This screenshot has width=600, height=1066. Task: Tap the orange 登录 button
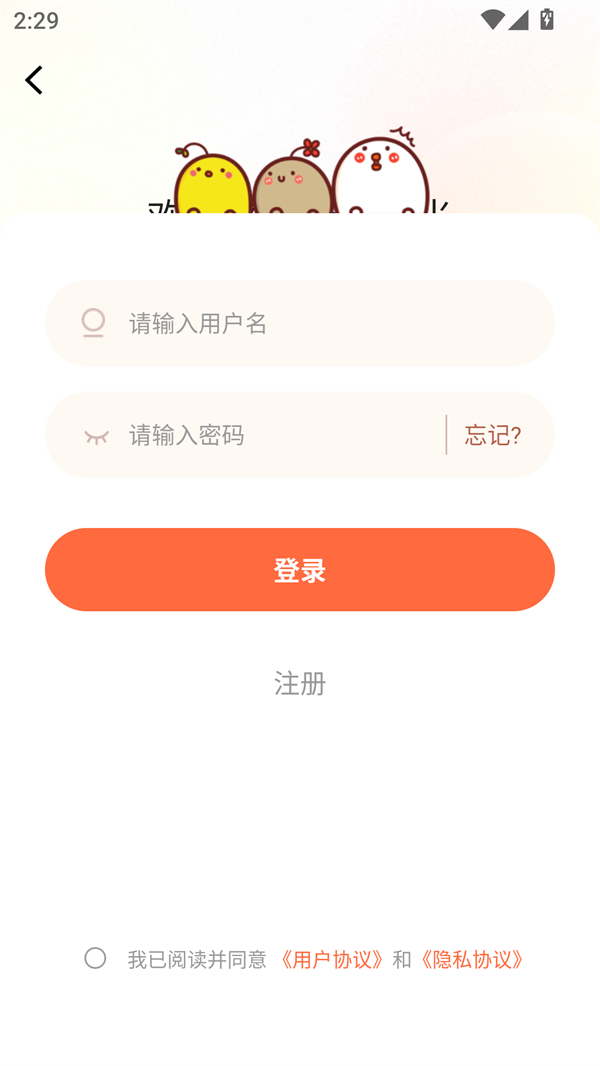(x=300, y=570)
